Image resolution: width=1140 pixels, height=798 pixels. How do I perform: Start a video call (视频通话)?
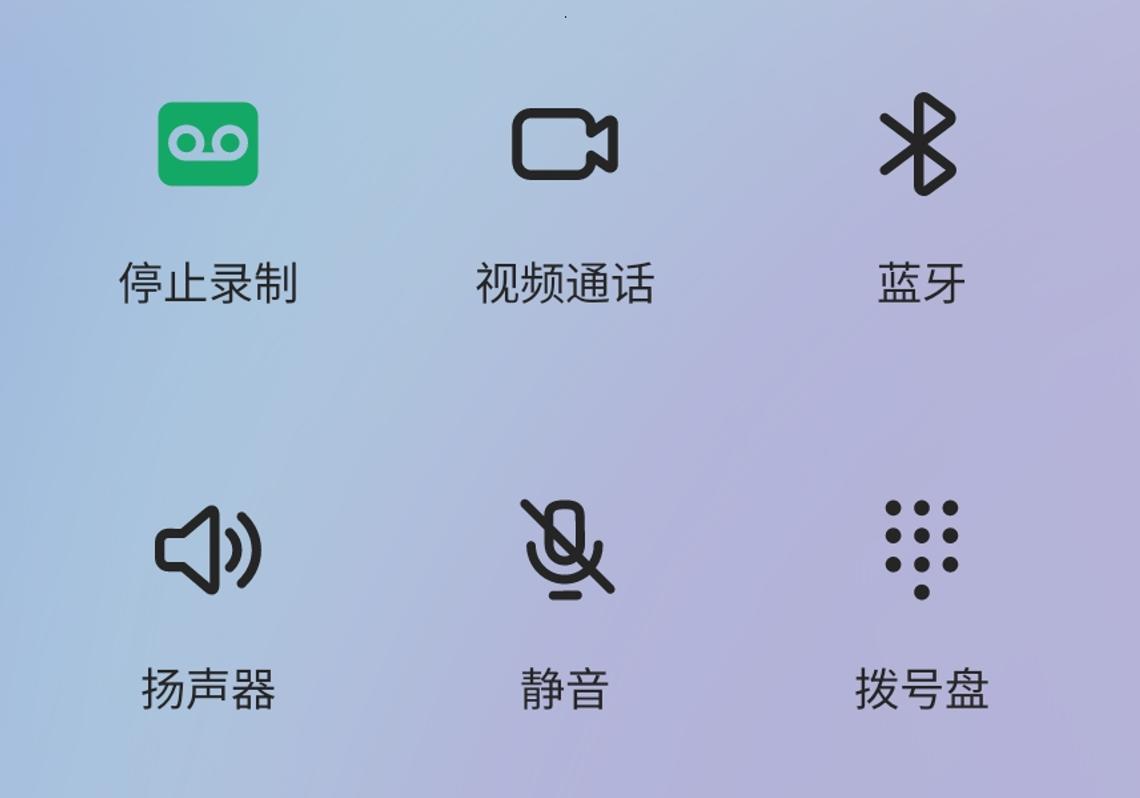pos(565,145)
